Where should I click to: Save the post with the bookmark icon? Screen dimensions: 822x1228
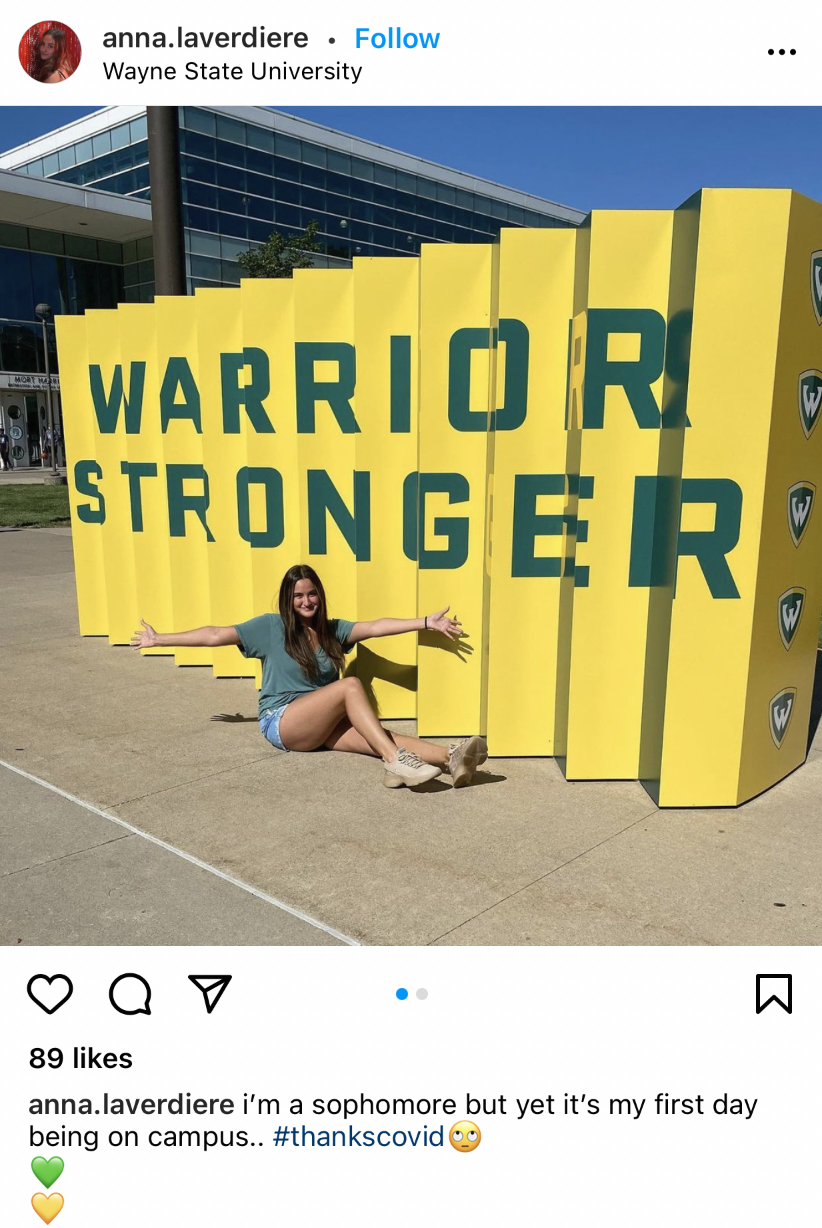[x=773, y=994]
